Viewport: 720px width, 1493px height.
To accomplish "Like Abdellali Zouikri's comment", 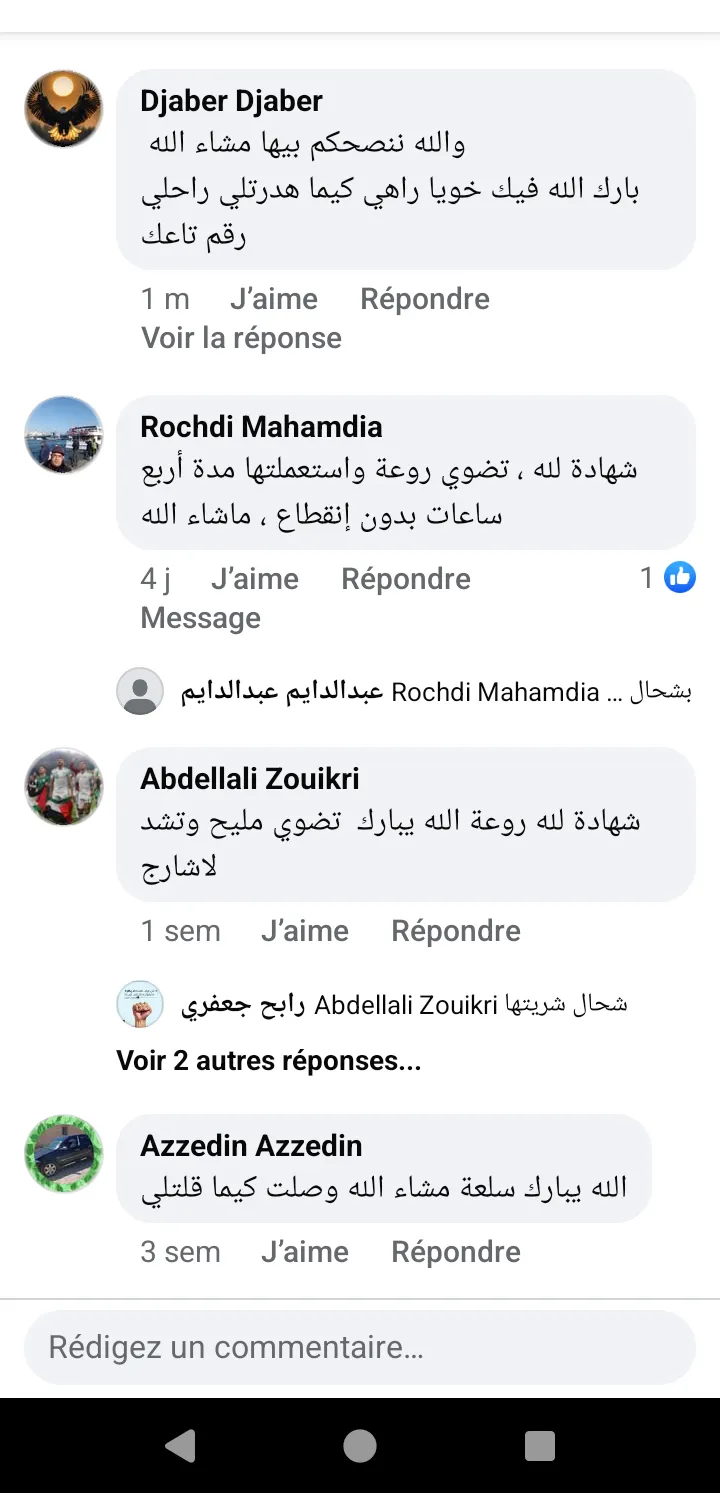I will coord(305,931).
